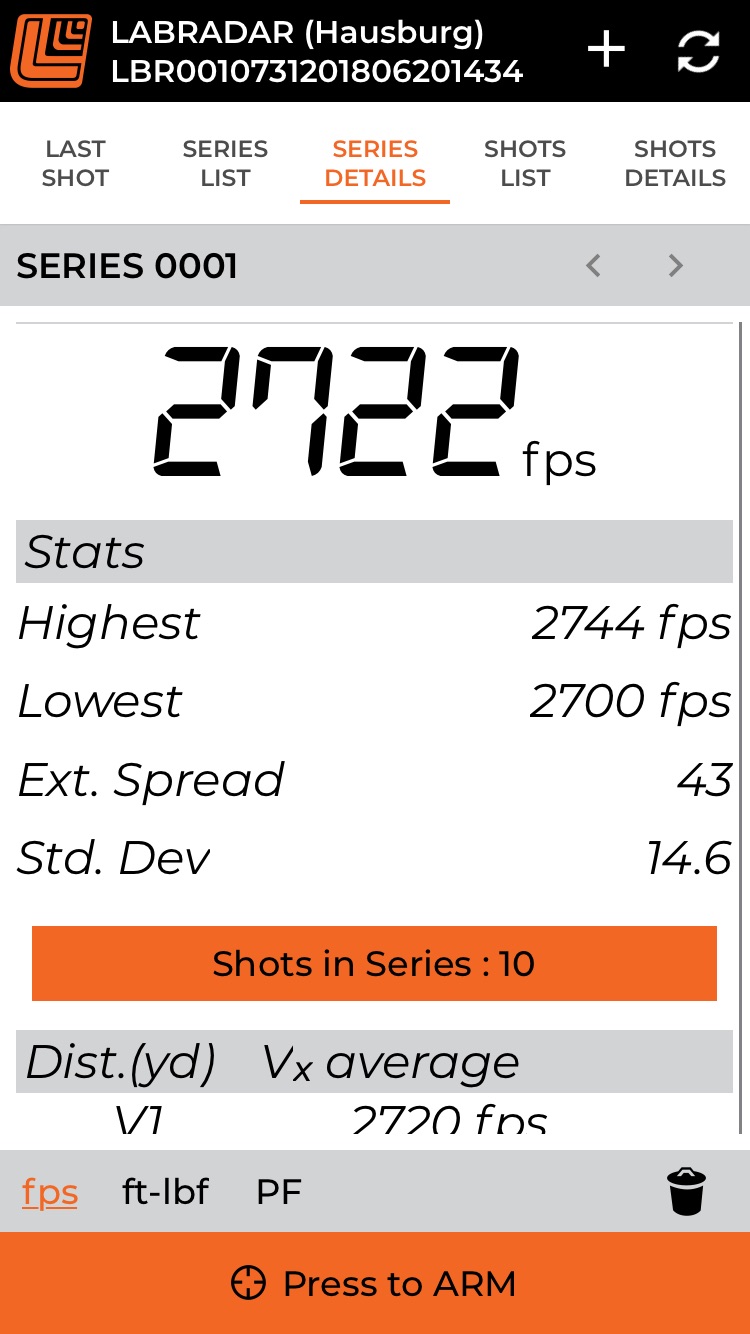Open the Shots Details tab
Image resolution: width=750 pixels, height=1334 pixels.
[x=675, y=164]
